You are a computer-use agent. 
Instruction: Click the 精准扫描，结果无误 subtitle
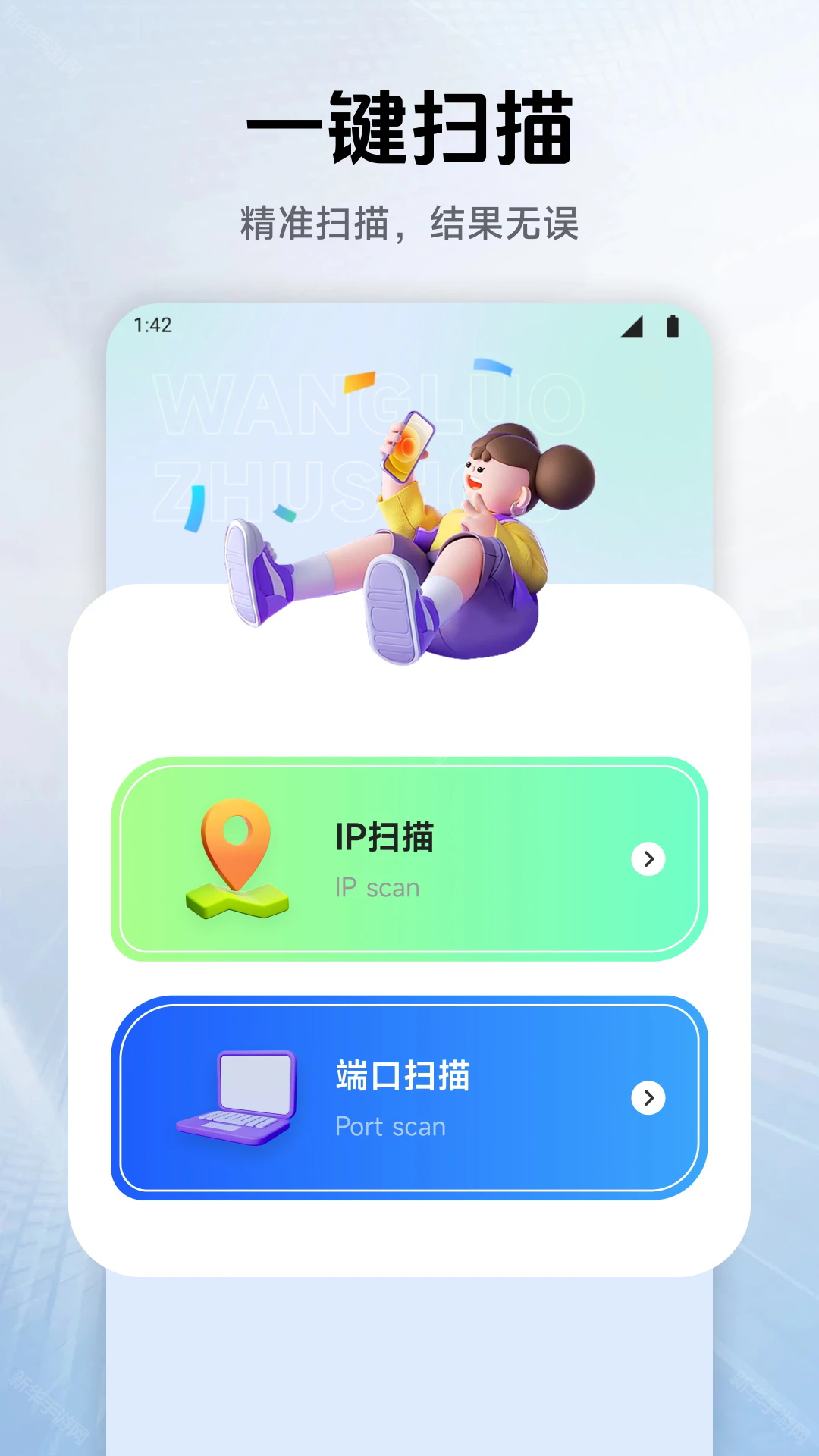point(409,220)
